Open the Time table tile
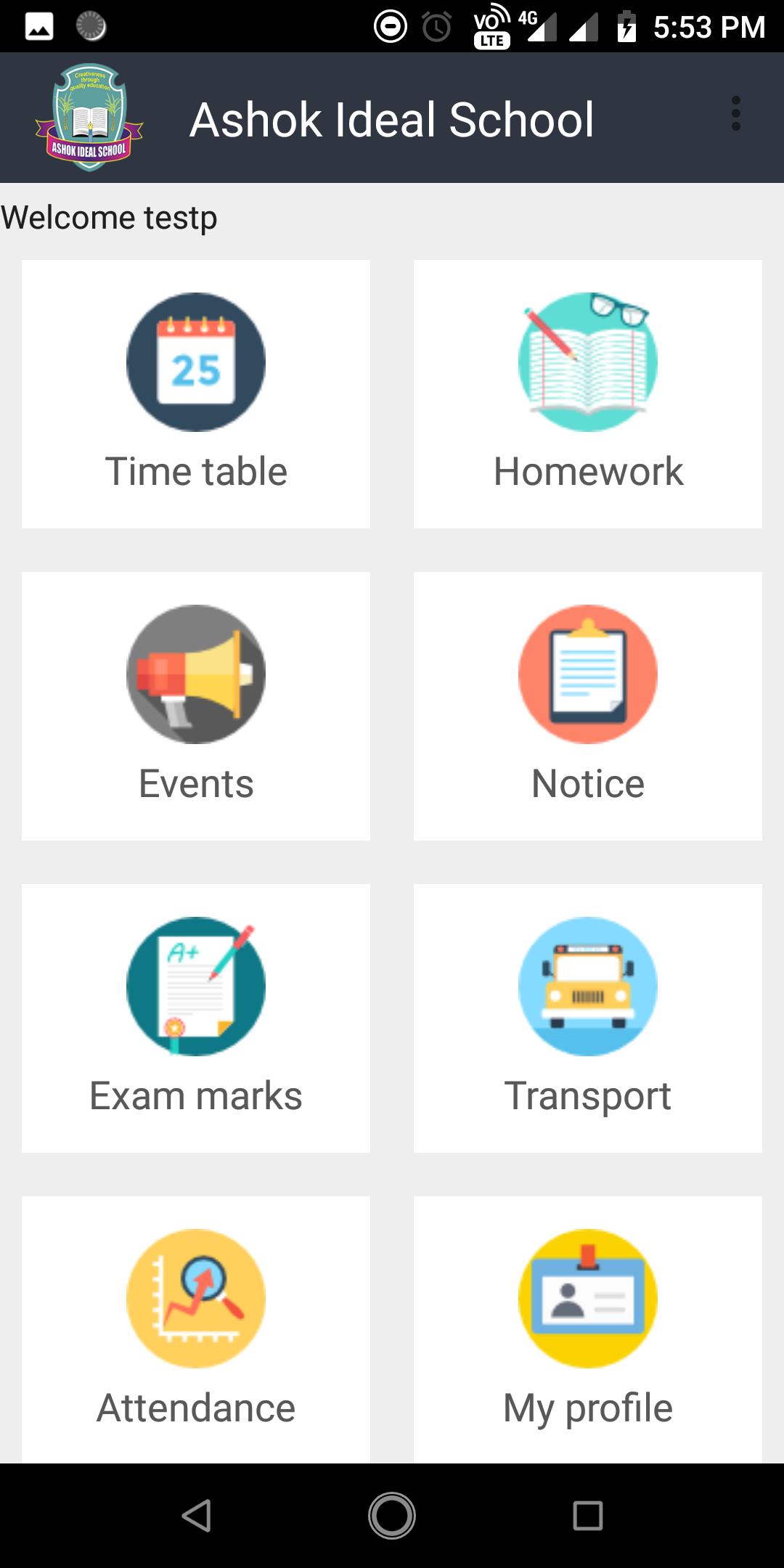The width and height of the screenshot is (784, 1568). click(x=196, y=394)
